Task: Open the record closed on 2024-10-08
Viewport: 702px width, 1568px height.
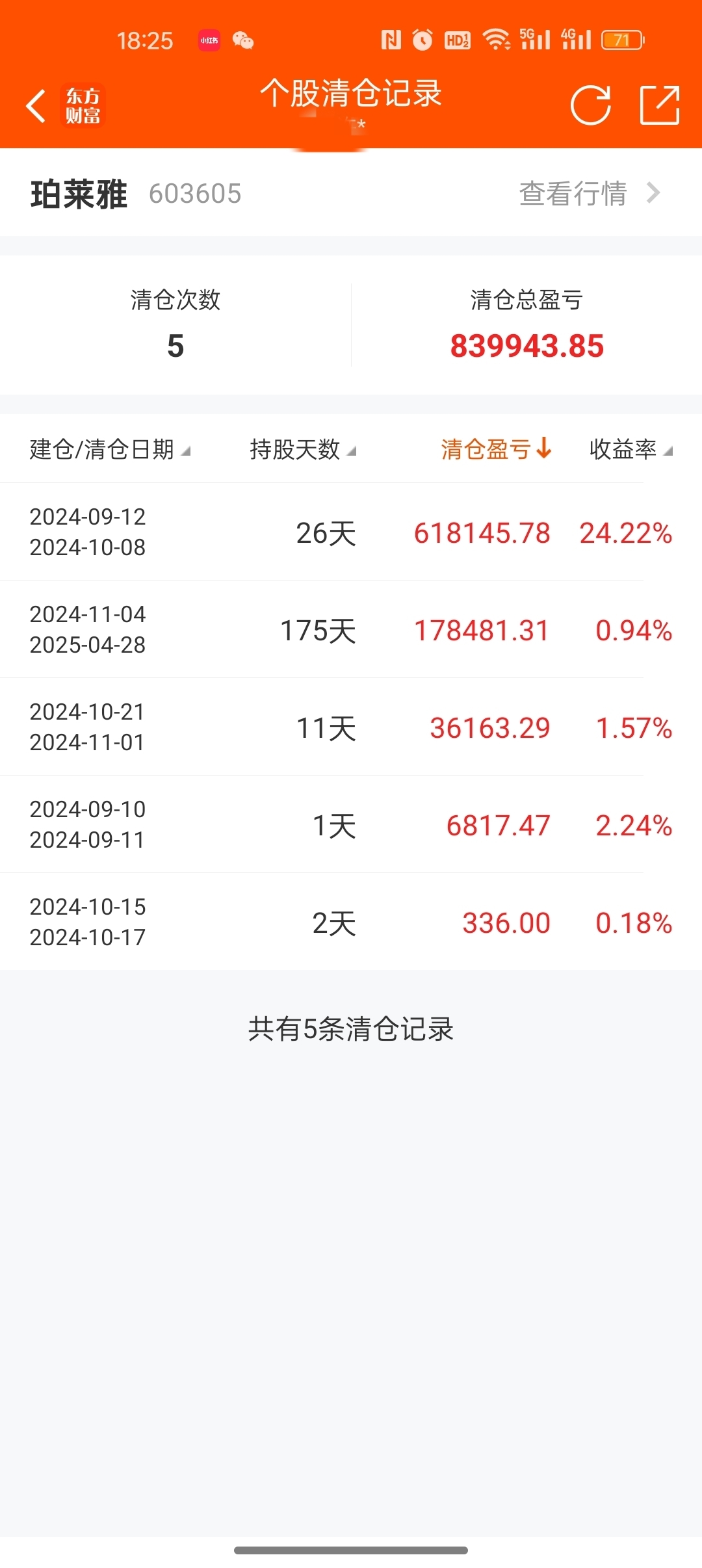Action: click(x=351, y=532)
